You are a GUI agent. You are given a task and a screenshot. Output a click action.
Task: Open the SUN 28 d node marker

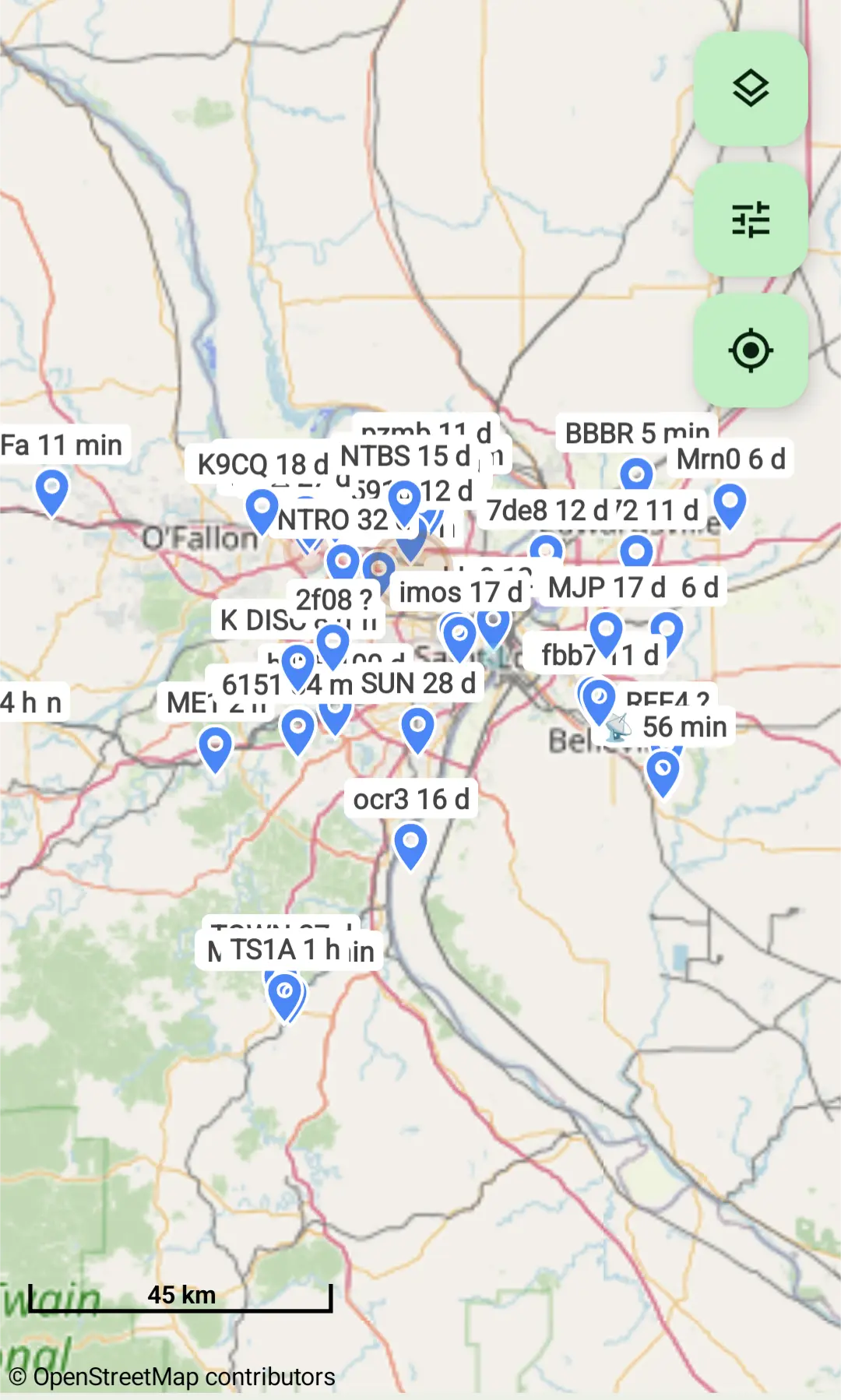[417, 728]
